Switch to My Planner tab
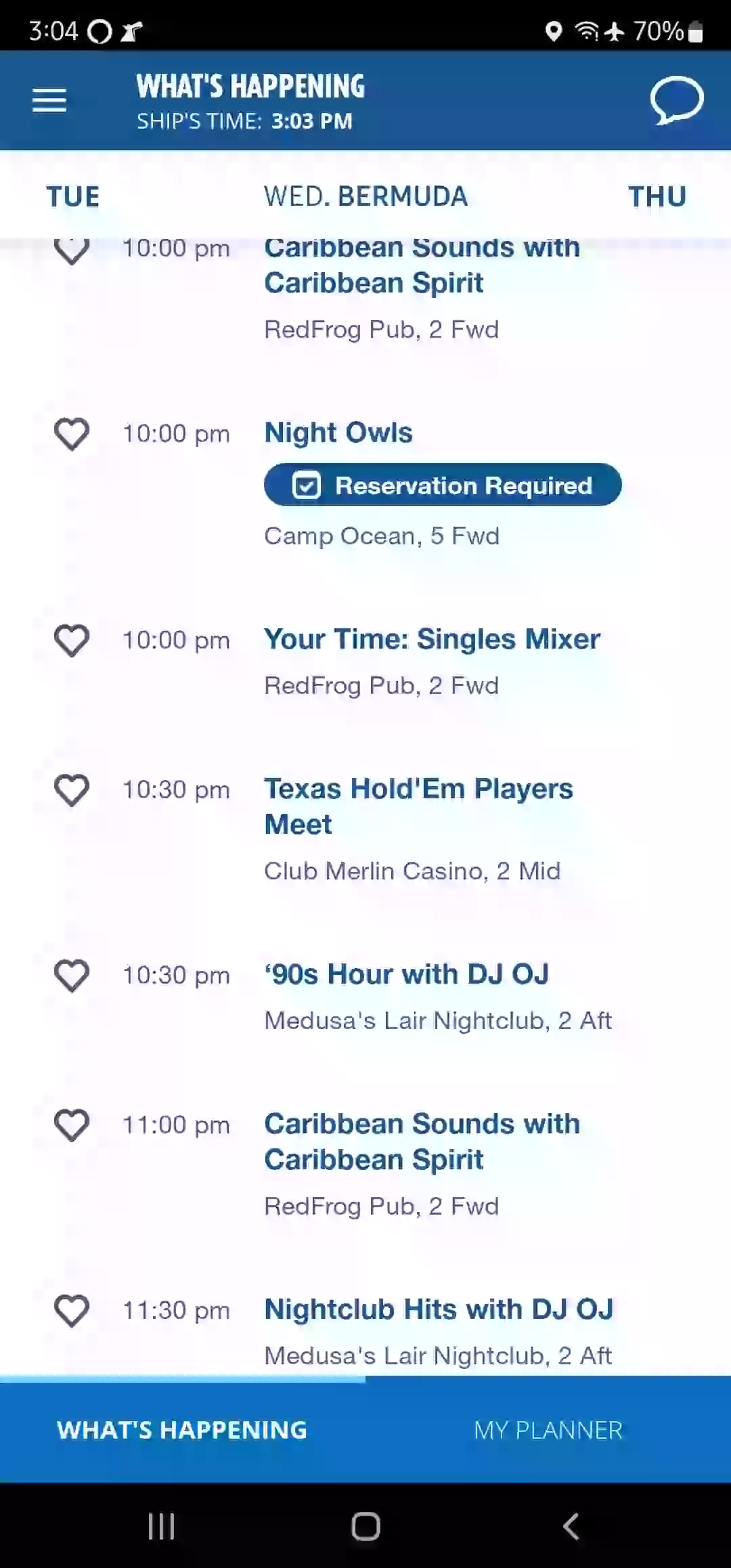 coord(548,1430)
